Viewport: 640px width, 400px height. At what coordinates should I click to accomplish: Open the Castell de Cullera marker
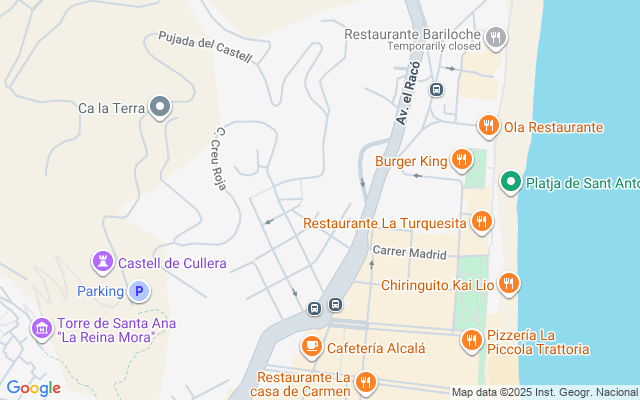pos(102,262)
